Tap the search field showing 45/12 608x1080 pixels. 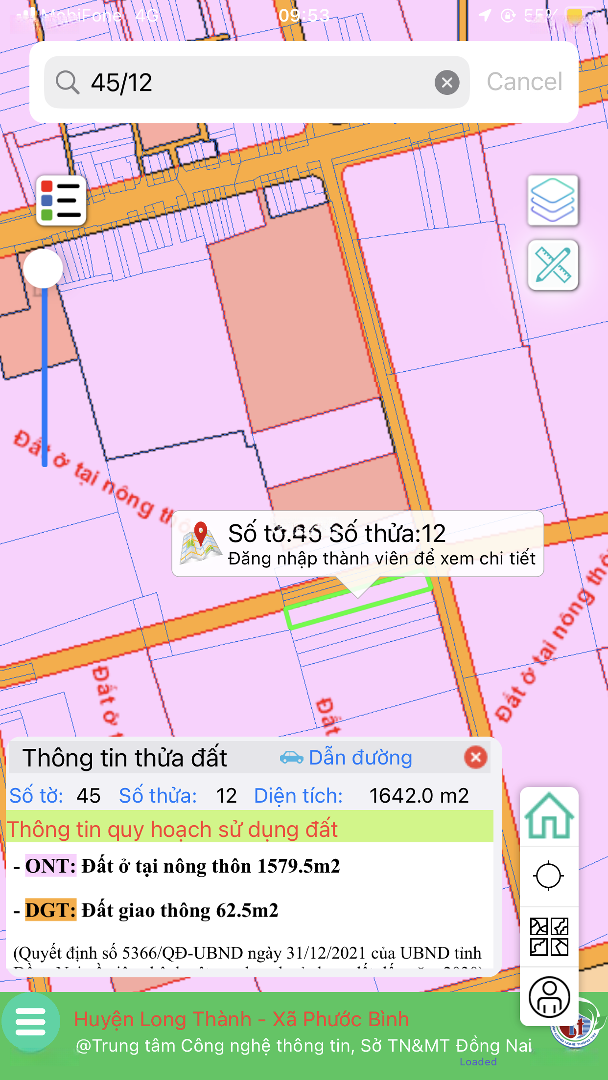point(257,83)
